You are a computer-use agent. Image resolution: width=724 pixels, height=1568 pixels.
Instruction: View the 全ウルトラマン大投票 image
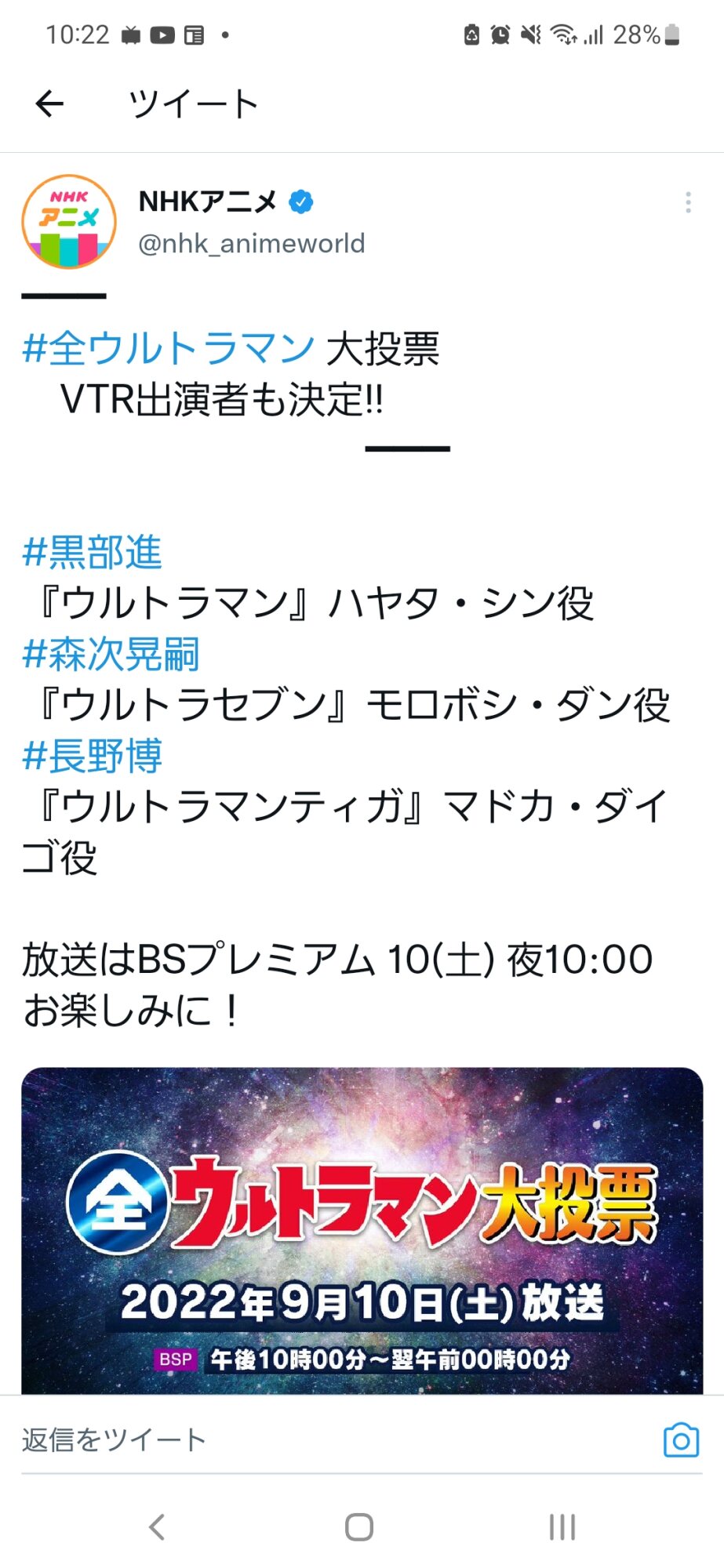pyautogui.click(x=362, y=1229)
